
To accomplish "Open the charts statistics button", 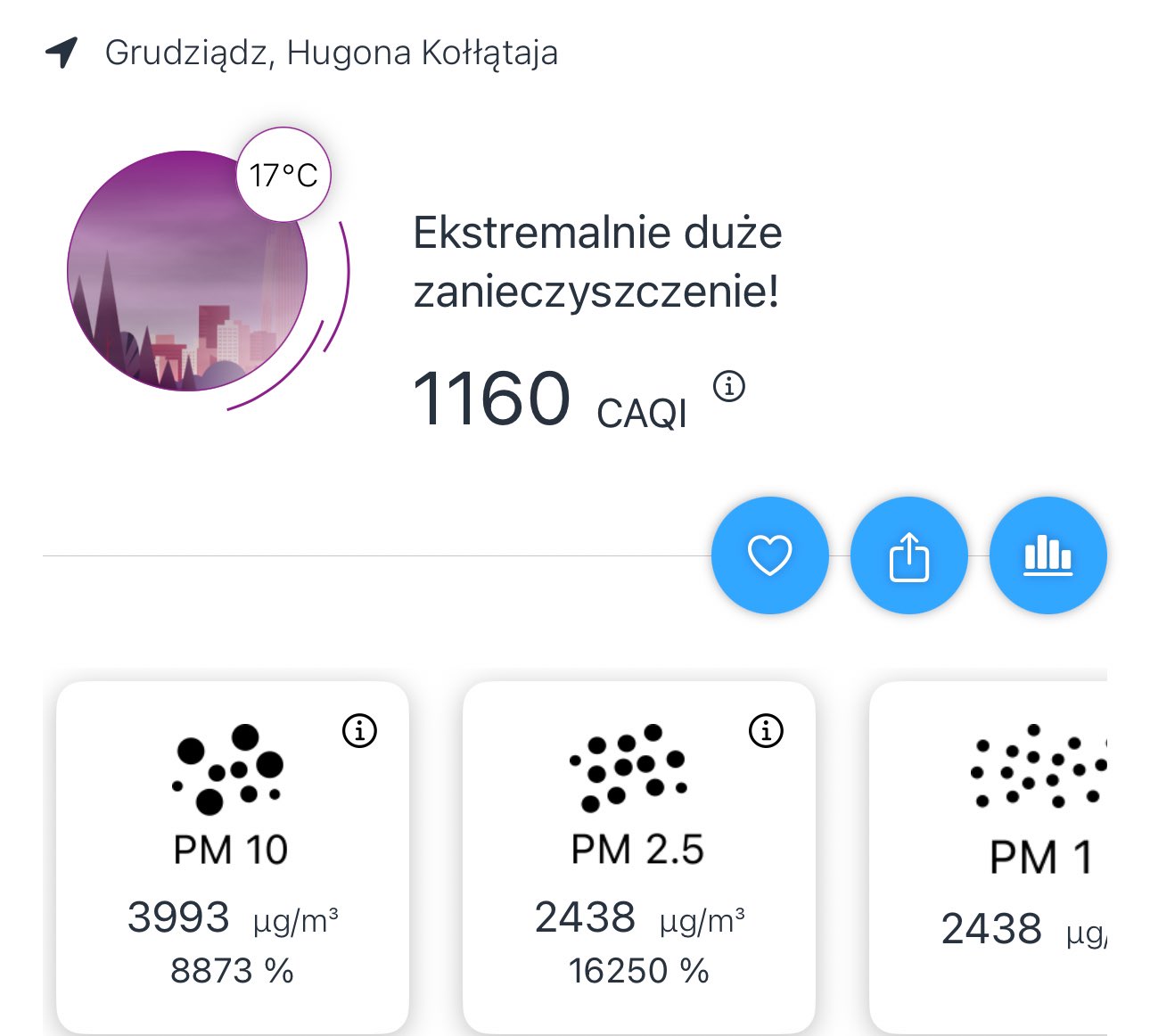I will click(1047, 555).
